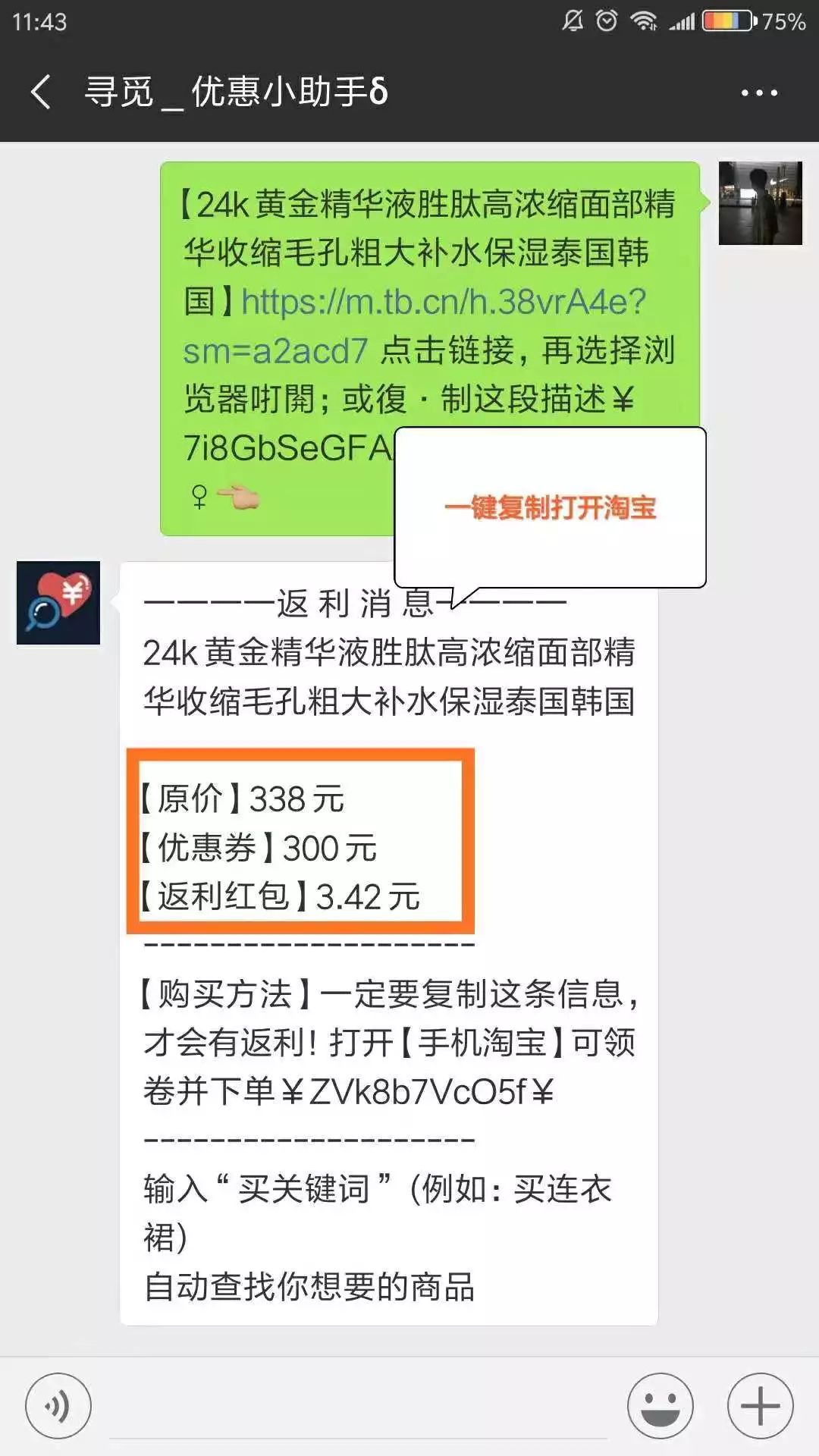Switch to voice message input

[58, 1405]
